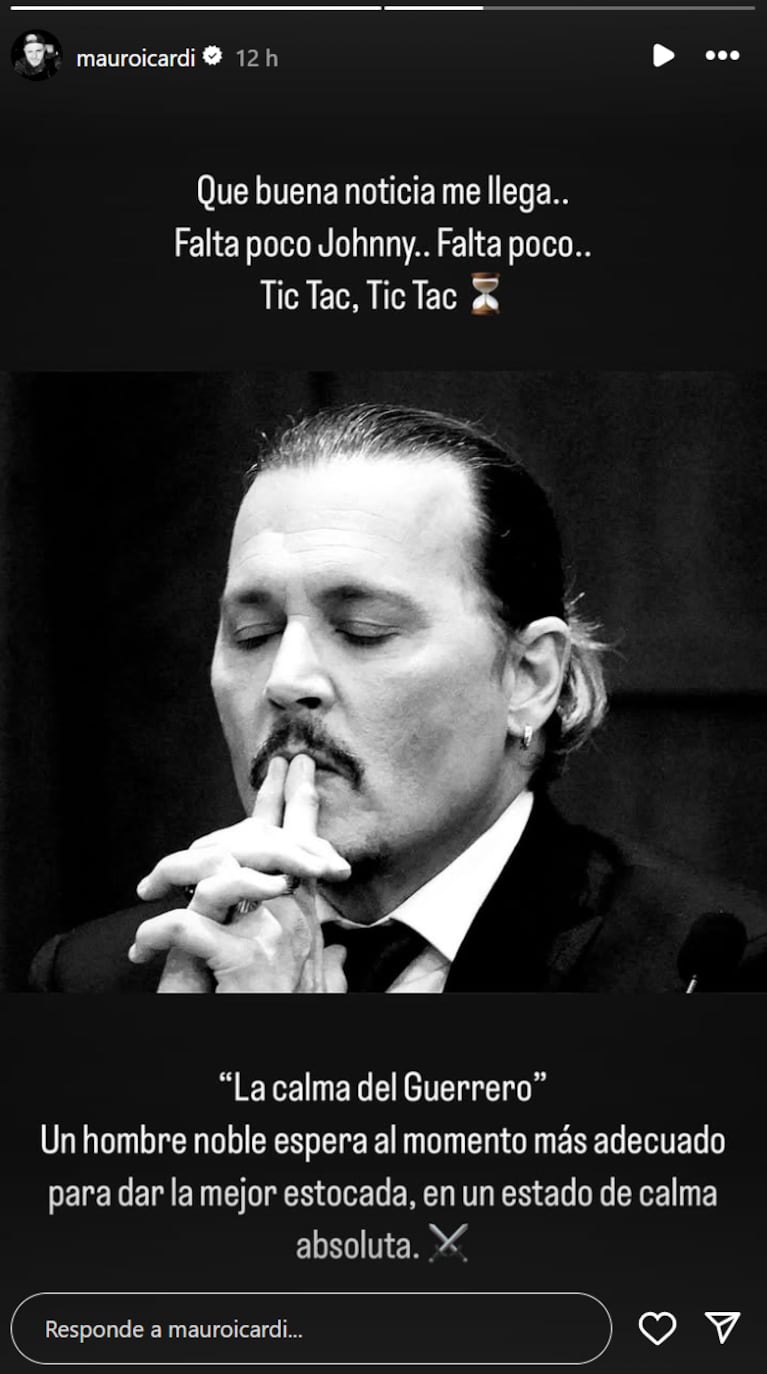Like this story with the heart

click(x=657, y=1328)
